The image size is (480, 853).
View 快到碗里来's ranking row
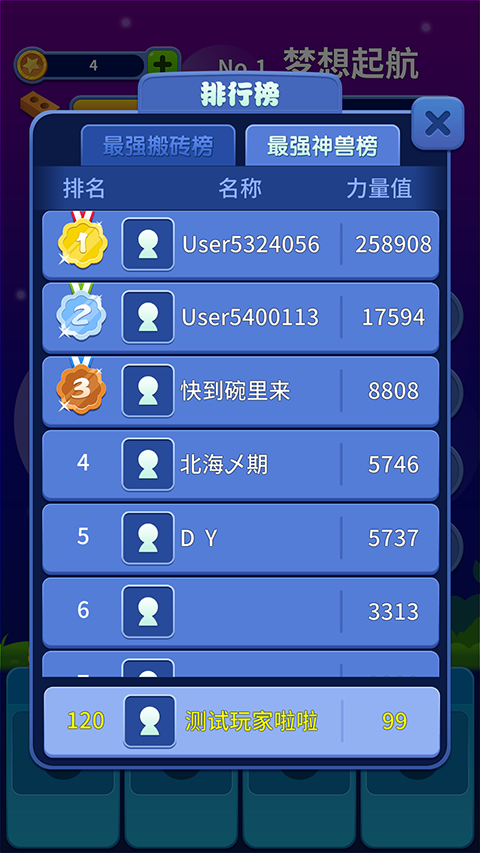[x=241, y=391]
